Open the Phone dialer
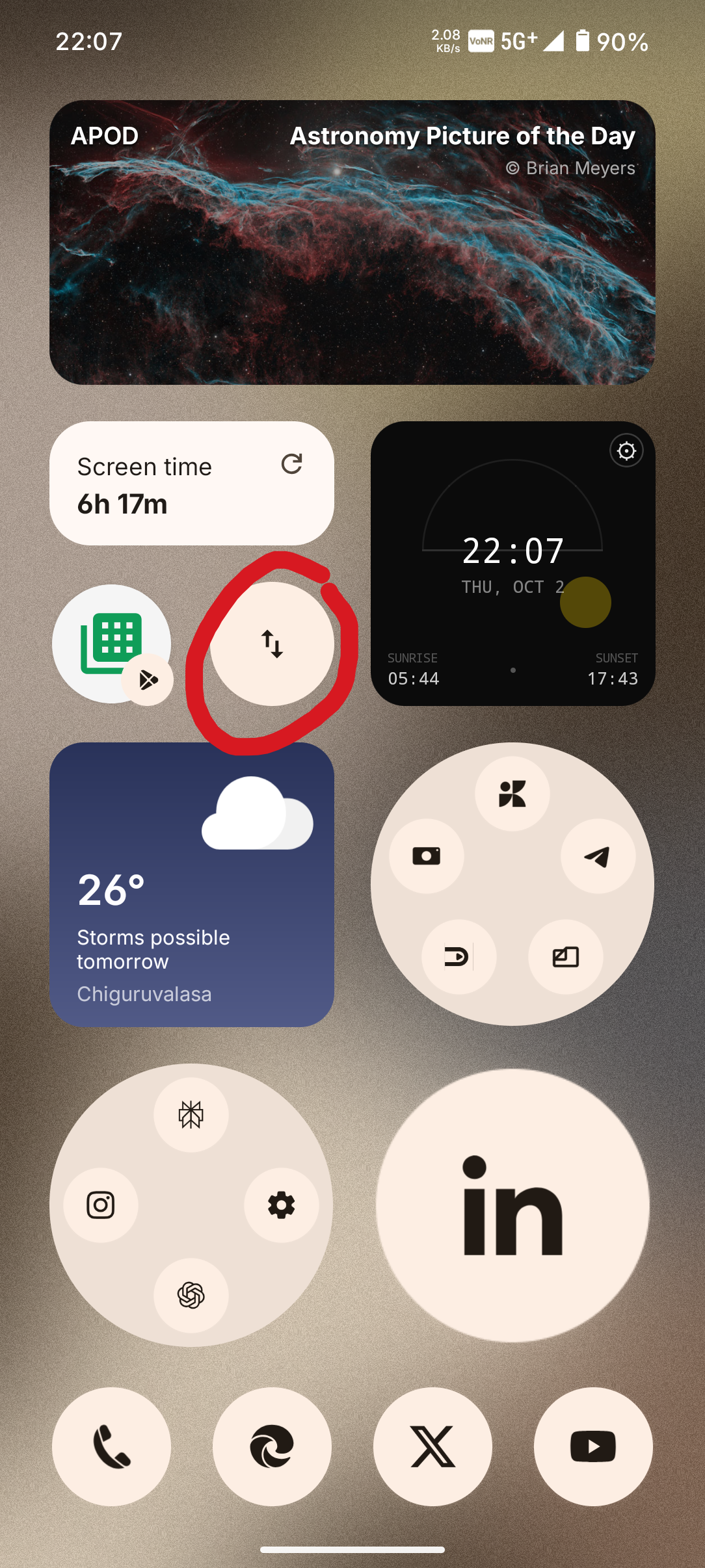Image resolution: width=705 pixels, height=1568 pixels. 111,1446
